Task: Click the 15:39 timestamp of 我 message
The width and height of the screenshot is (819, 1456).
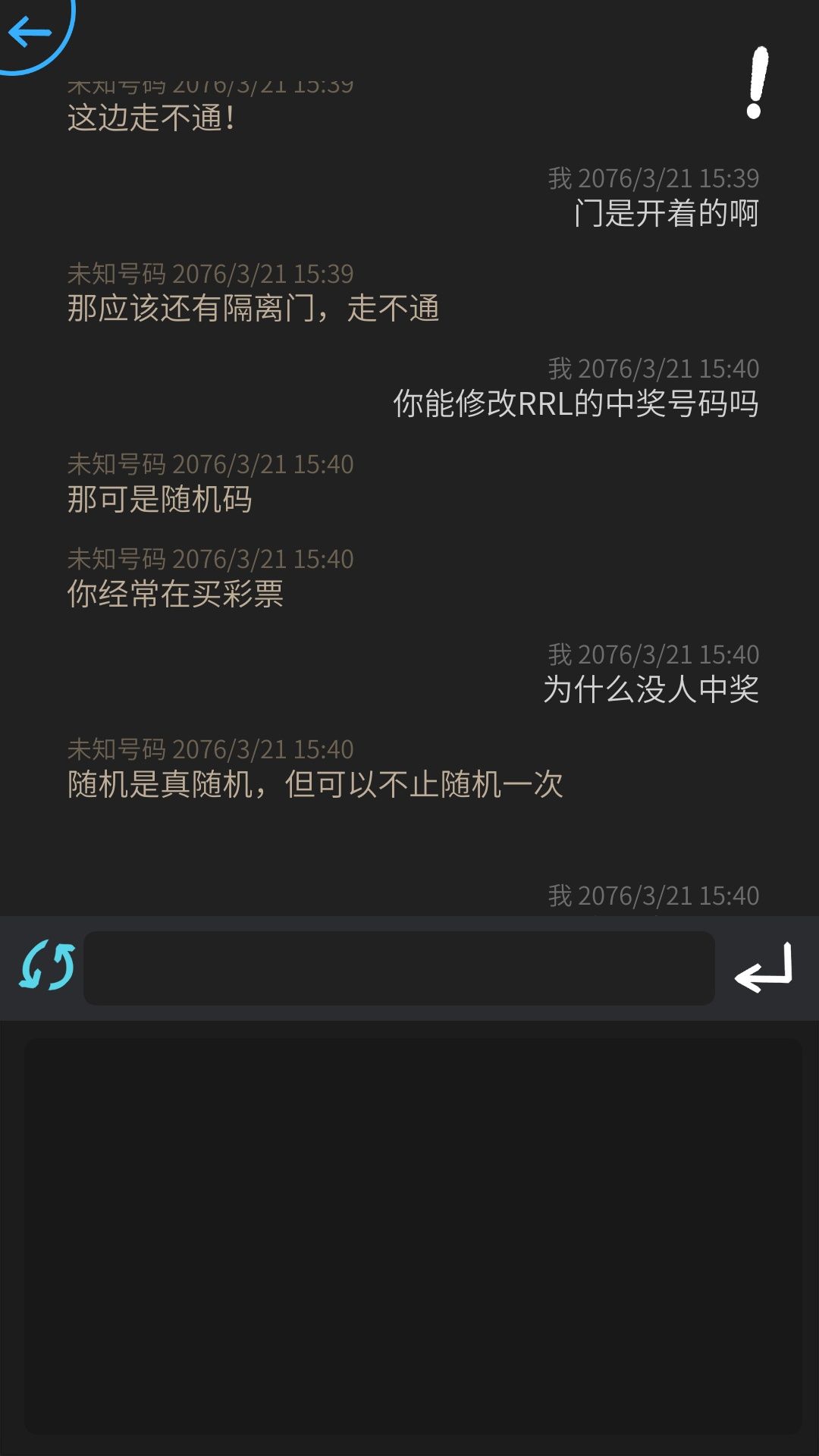Action: pos(652,177)
